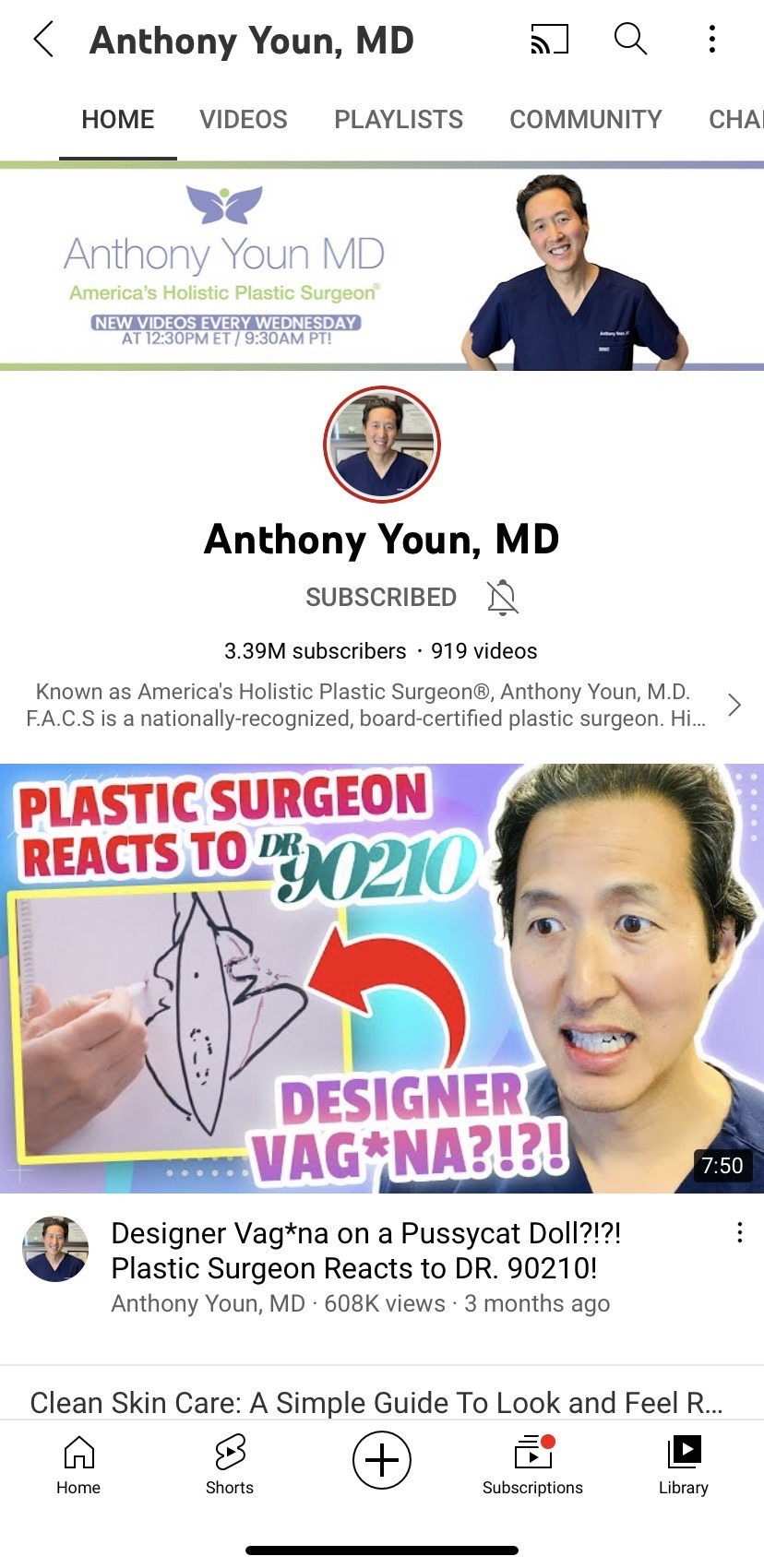Tap the channel avatar beside the video title
Viewport: 764px width, 1568px height.
[x=55, y=1249]
